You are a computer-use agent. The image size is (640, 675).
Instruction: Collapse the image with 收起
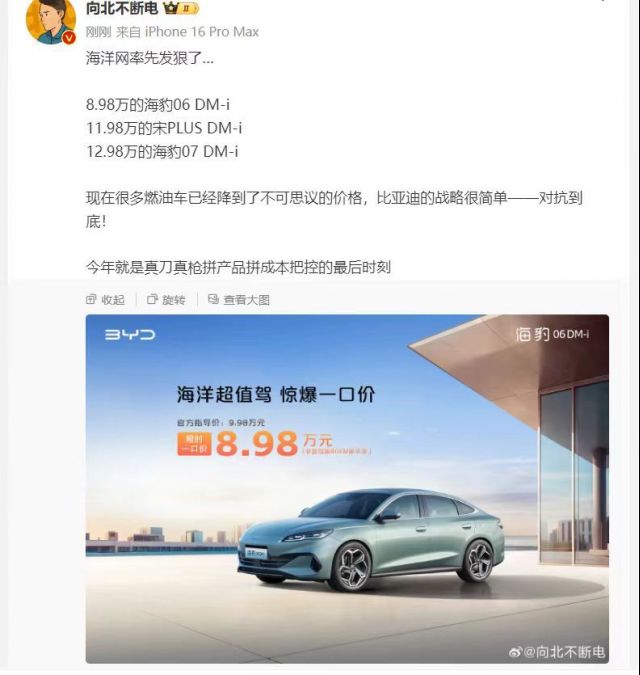tap(106, 299)
